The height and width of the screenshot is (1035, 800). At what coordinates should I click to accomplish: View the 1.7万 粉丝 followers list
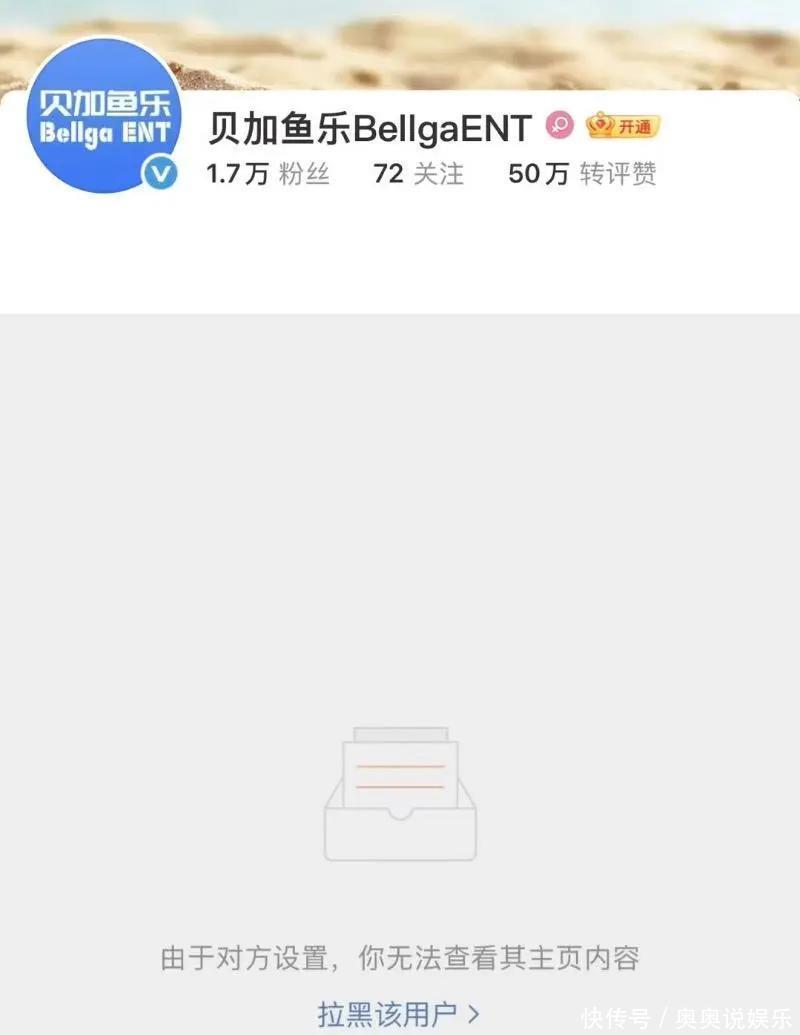(x=268, y=174)
